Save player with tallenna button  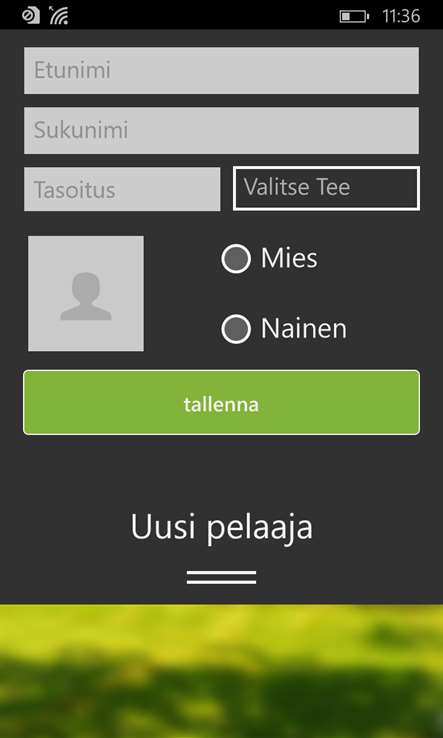221,402
